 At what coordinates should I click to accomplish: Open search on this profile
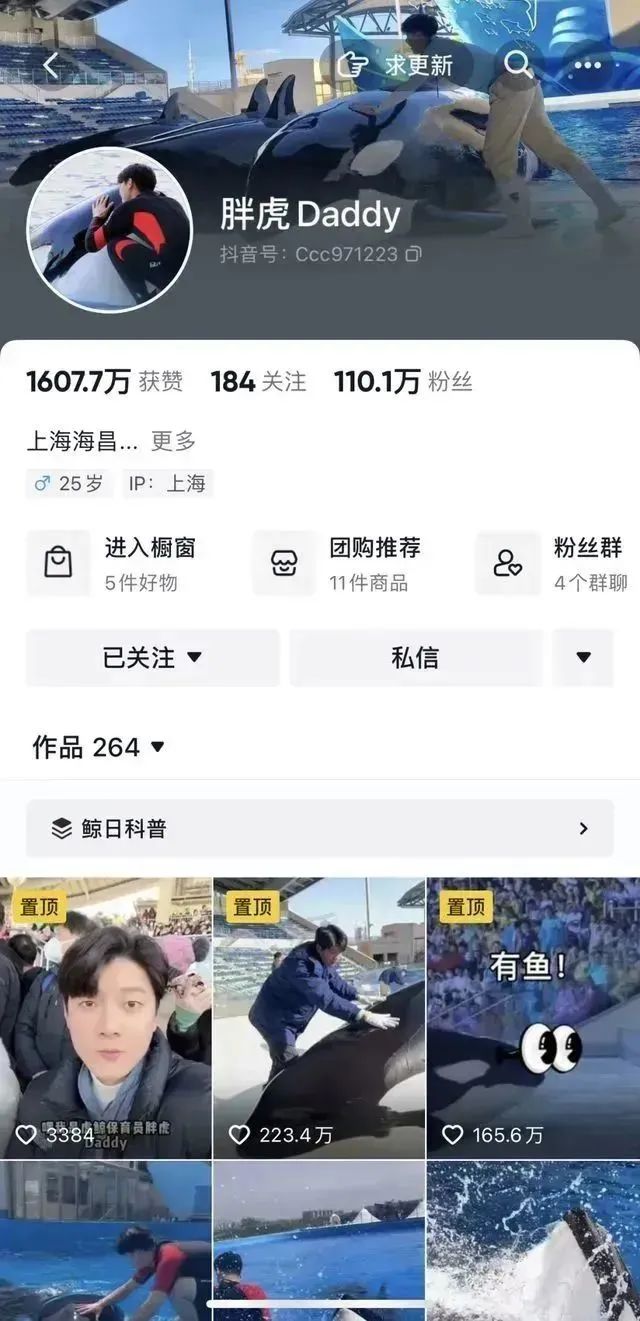pyautogui.click(x=518, y=66)
